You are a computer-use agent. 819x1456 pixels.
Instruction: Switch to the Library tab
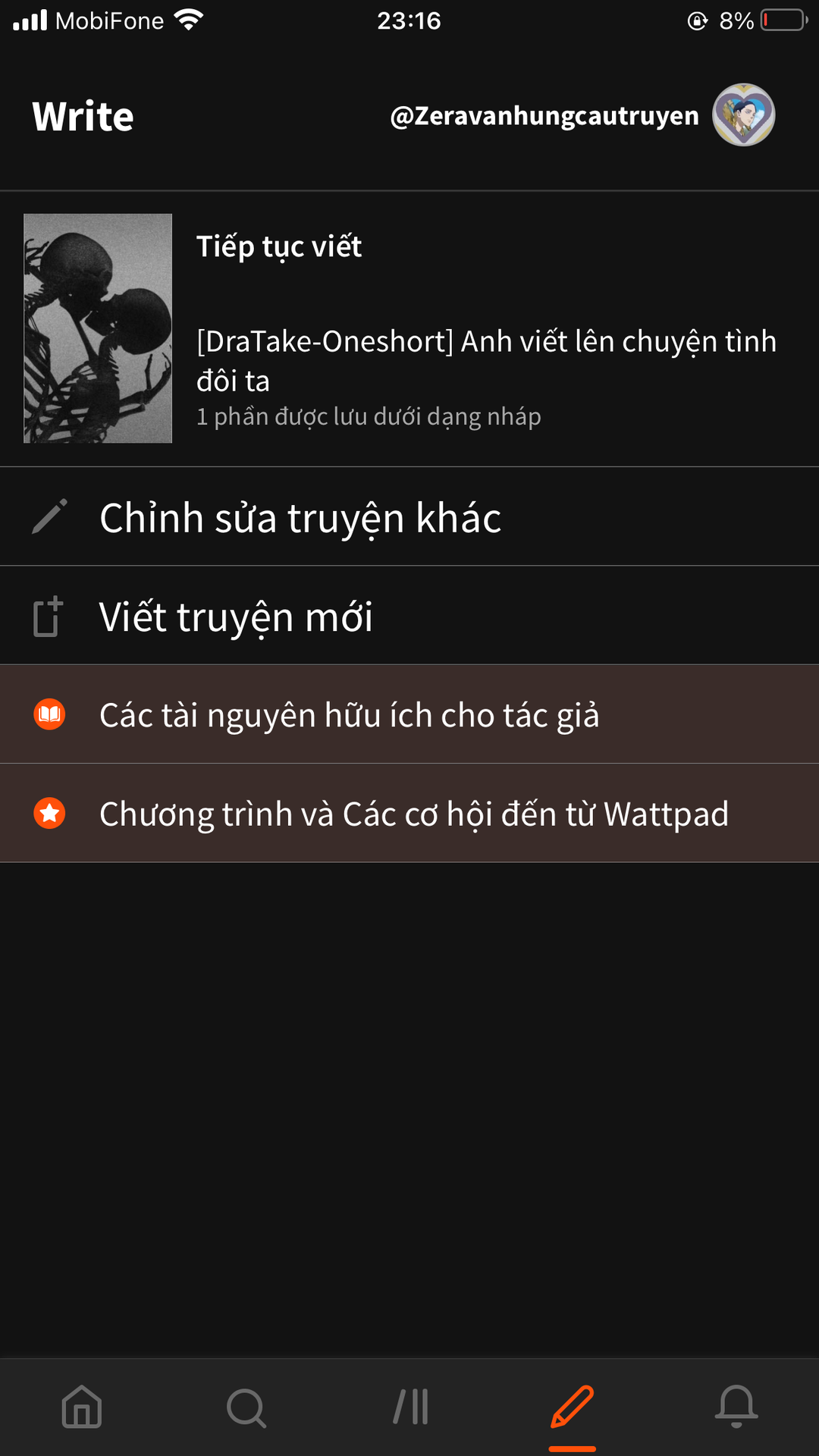click(x=410, y=1407)
